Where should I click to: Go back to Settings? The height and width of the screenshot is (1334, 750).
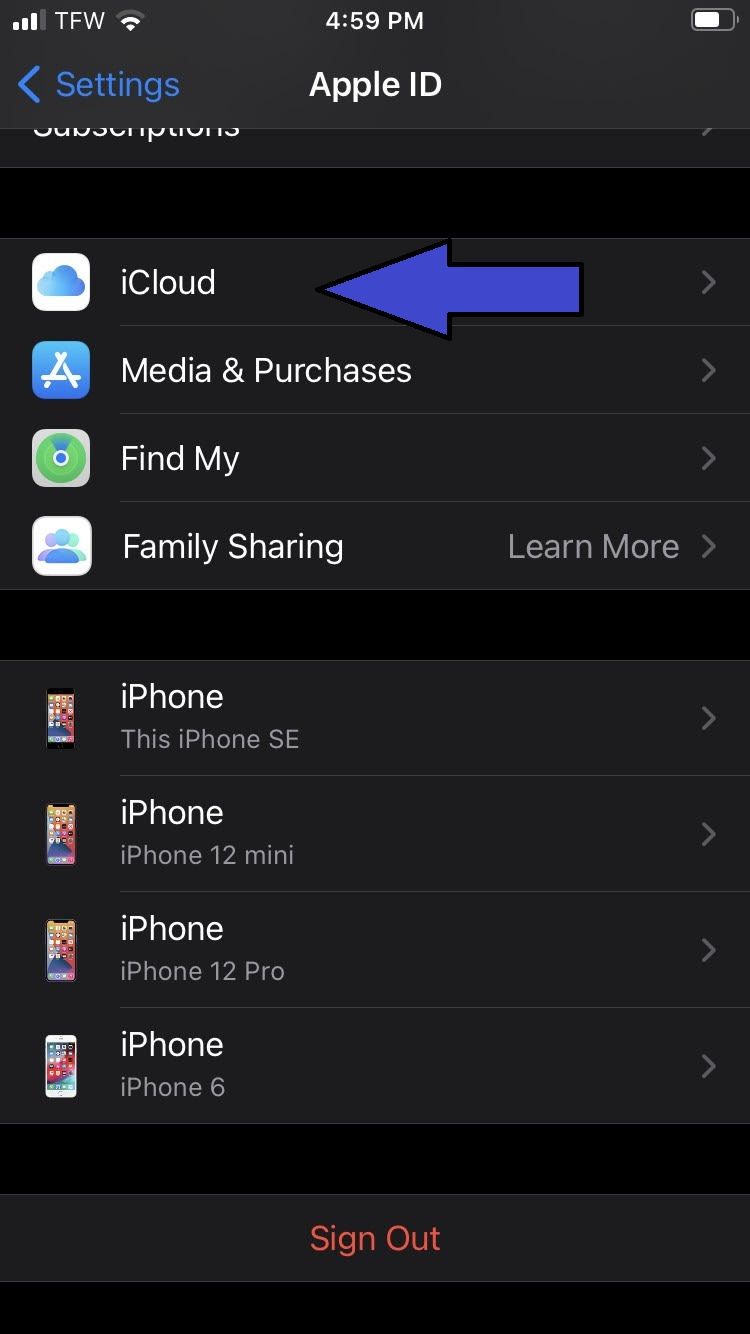pos(97,85)
